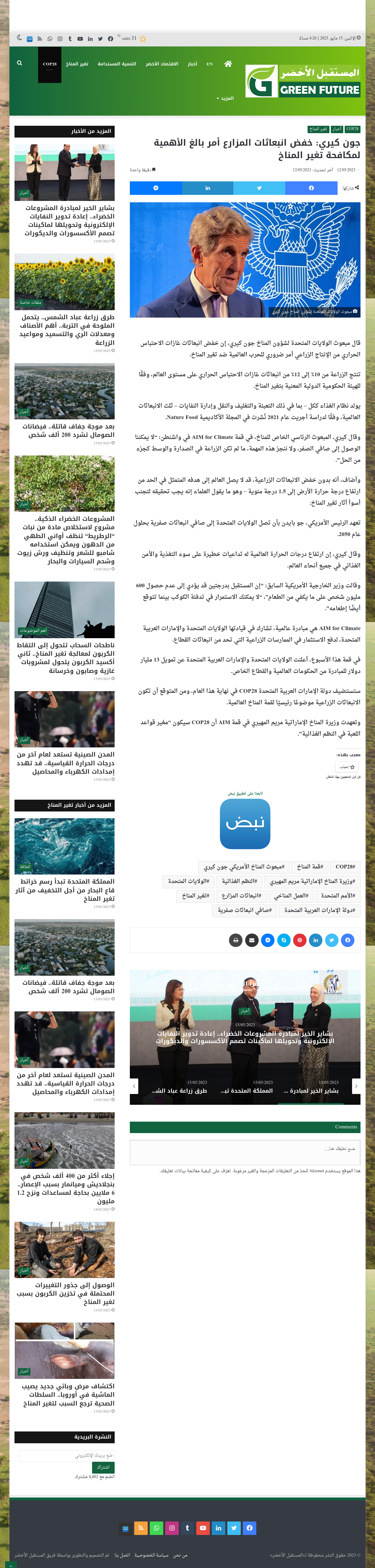Go to the تغير المناخ menu section

[x=77, y=64]
